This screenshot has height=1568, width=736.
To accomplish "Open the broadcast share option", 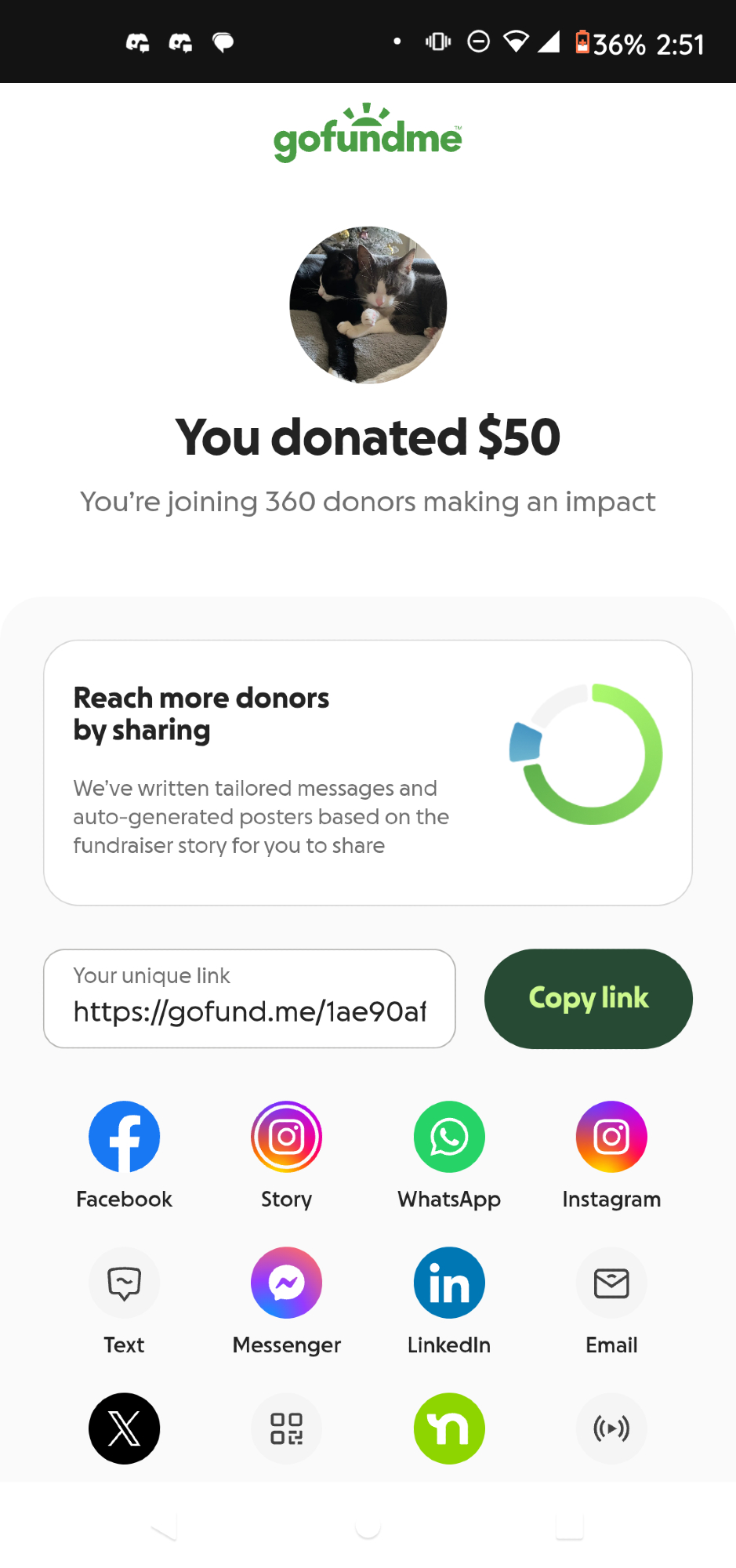I will 611,1428.
